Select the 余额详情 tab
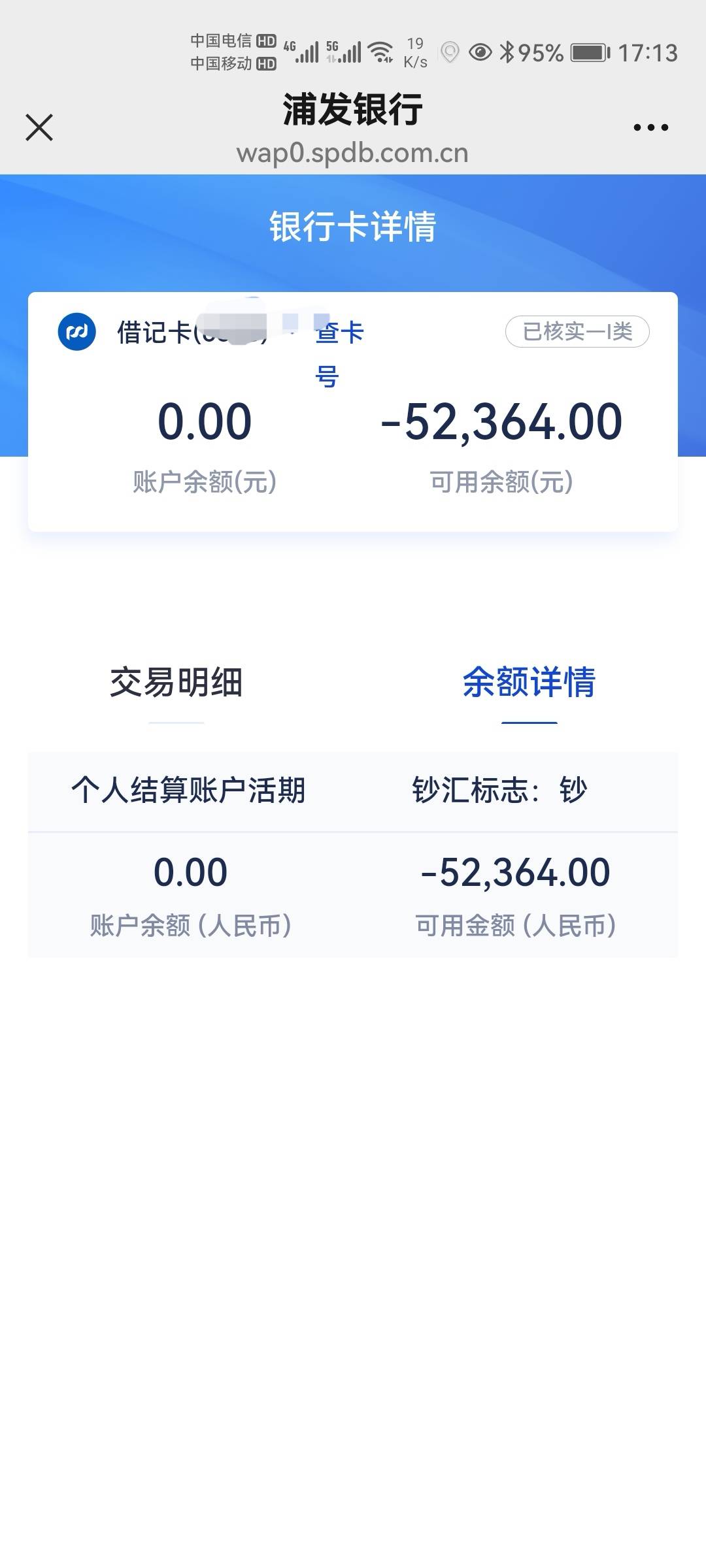Image resolution: width=706 pixels, height=1568 pixels. 529,682
